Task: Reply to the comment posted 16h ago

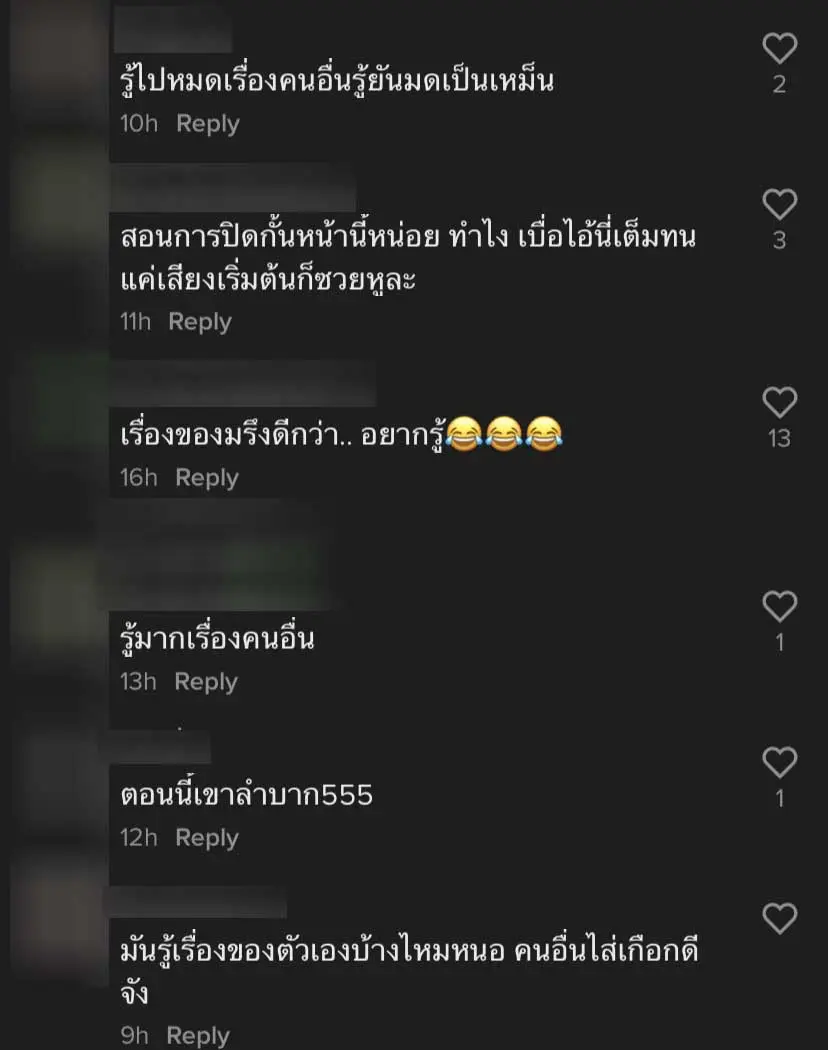Action: pos(207,478)
